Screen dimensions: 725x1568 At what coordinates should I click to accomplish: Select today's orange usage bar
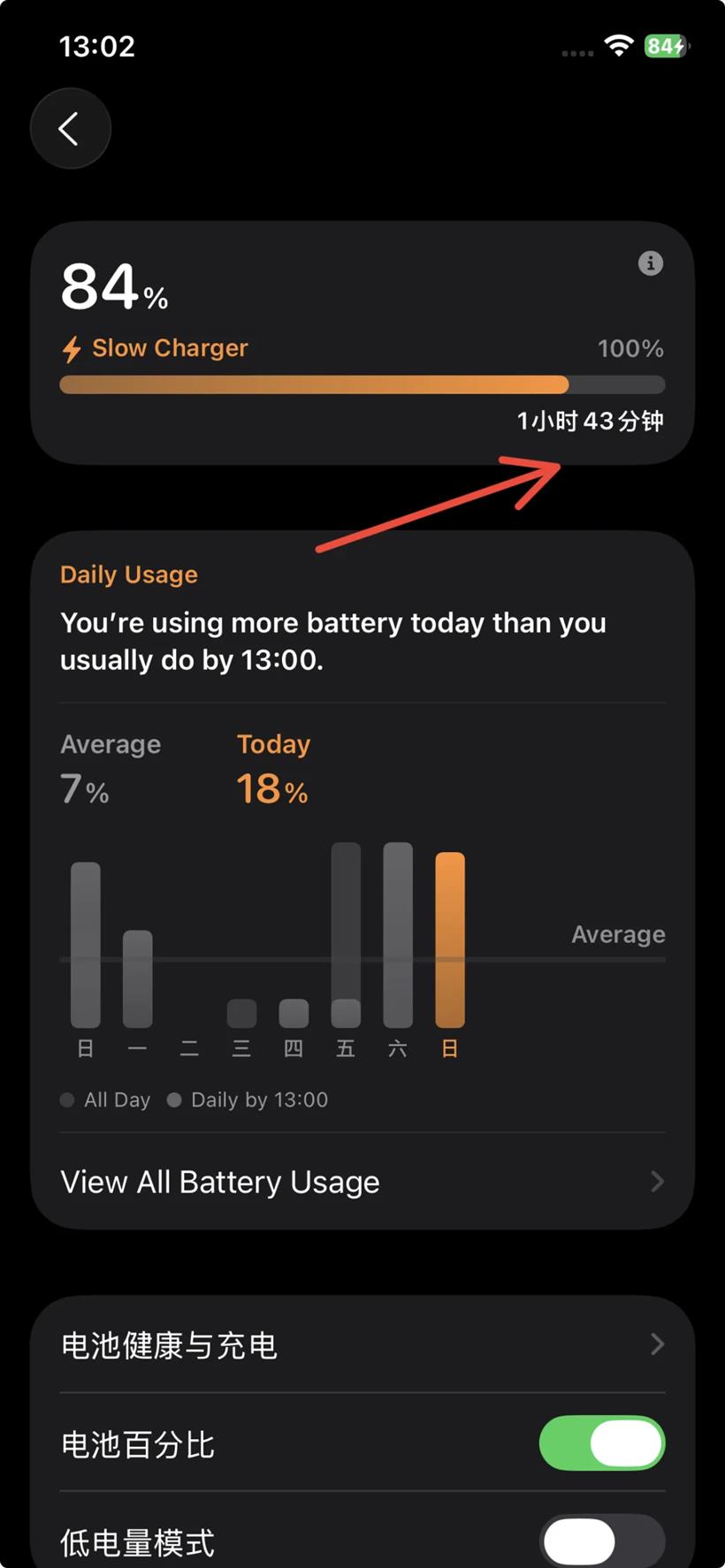(x=450, y=940)
